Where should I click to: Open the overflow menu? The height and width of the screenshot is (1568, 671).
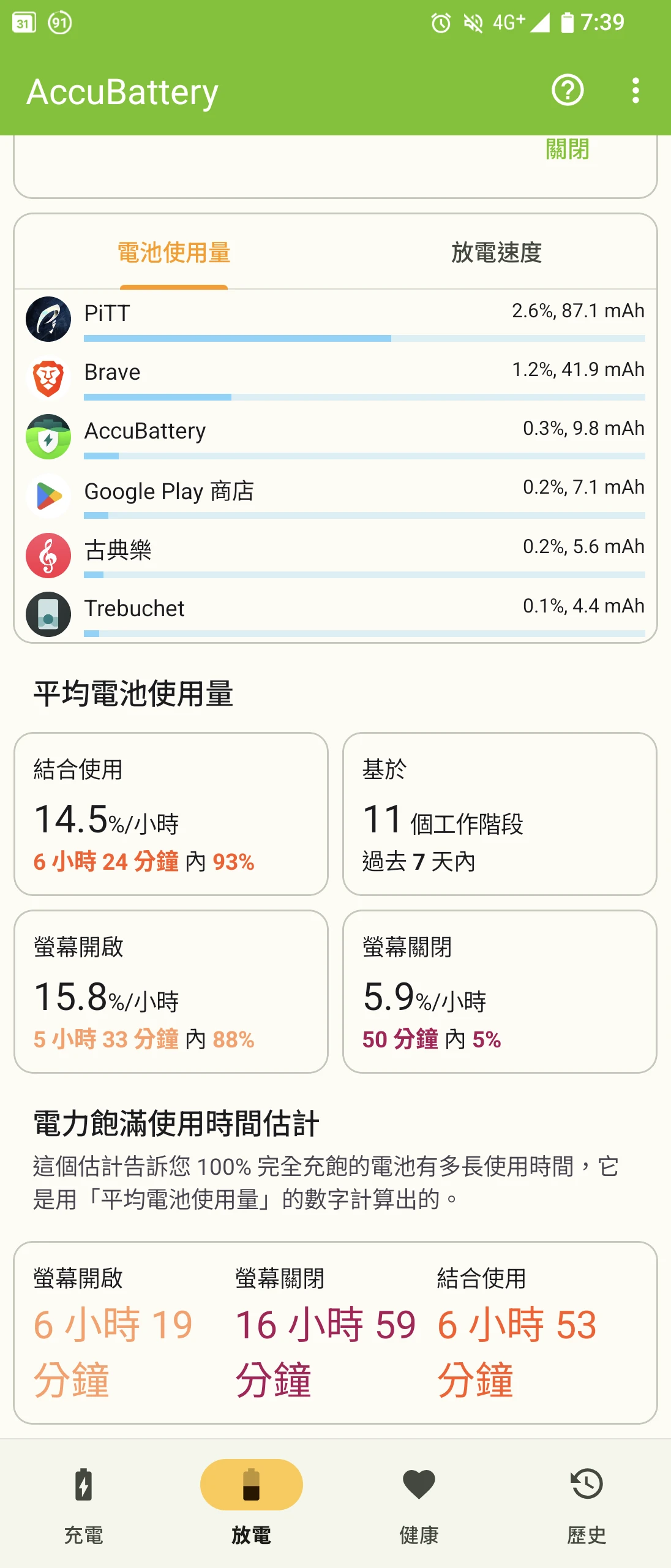[635, 91]
